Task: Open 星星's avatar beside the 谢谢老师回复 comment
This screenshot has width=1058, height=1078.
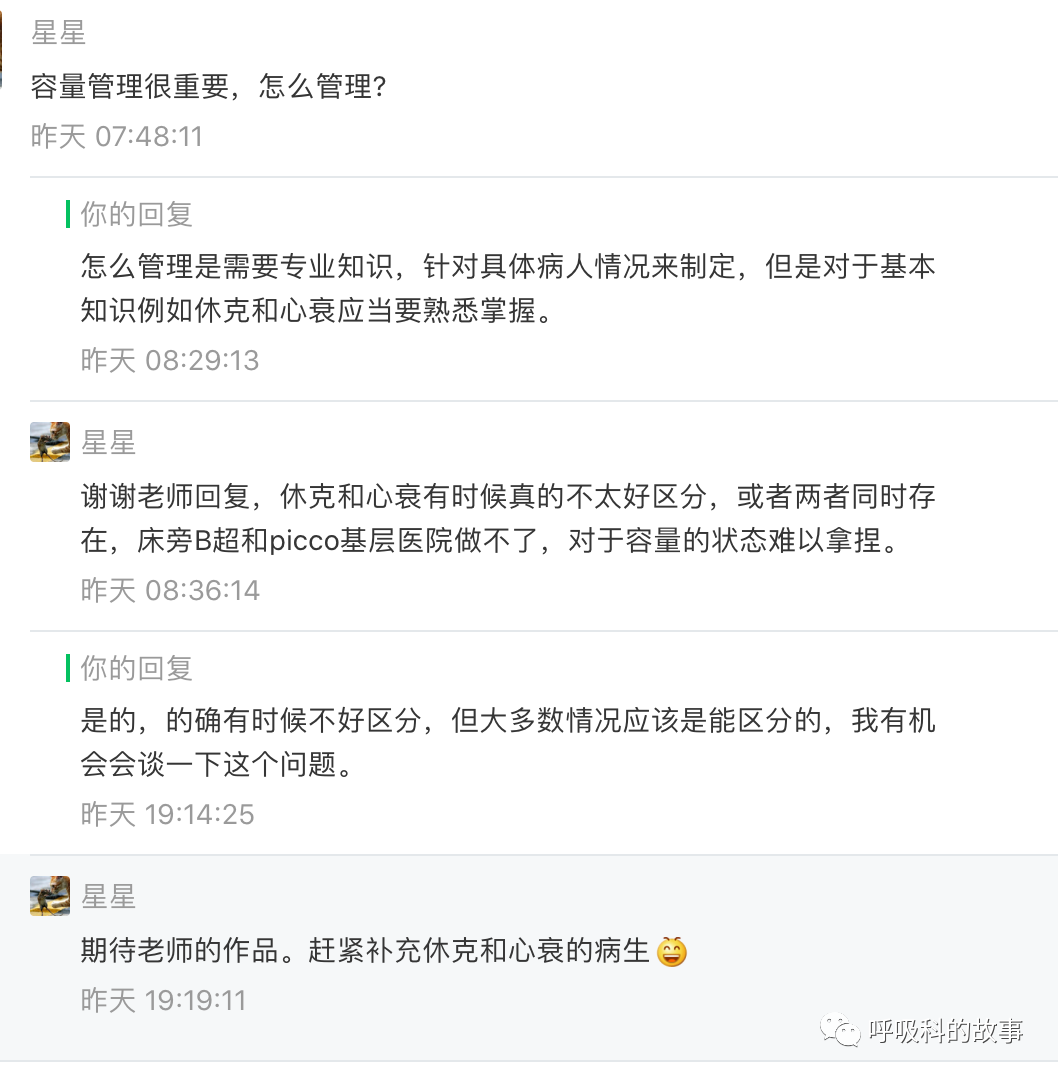Action: 50,442
